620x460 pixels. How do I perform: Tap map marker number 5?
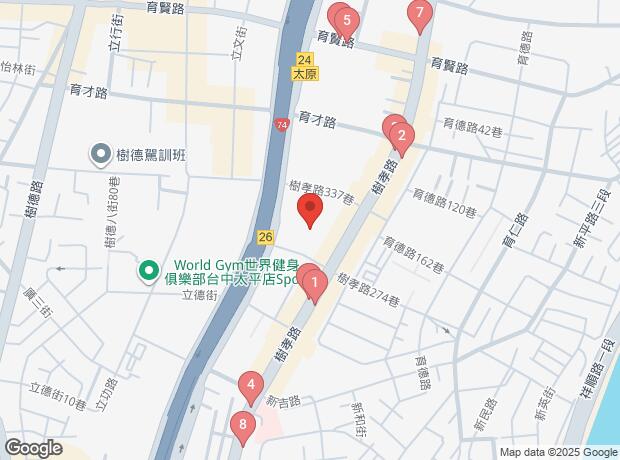click(346, 19)
